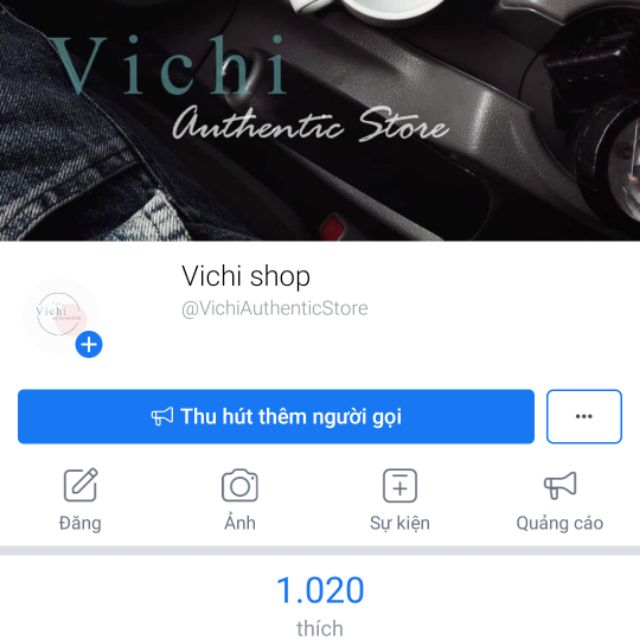
Task: Open Quảng cáo advertising option
Action: [559, 500]
